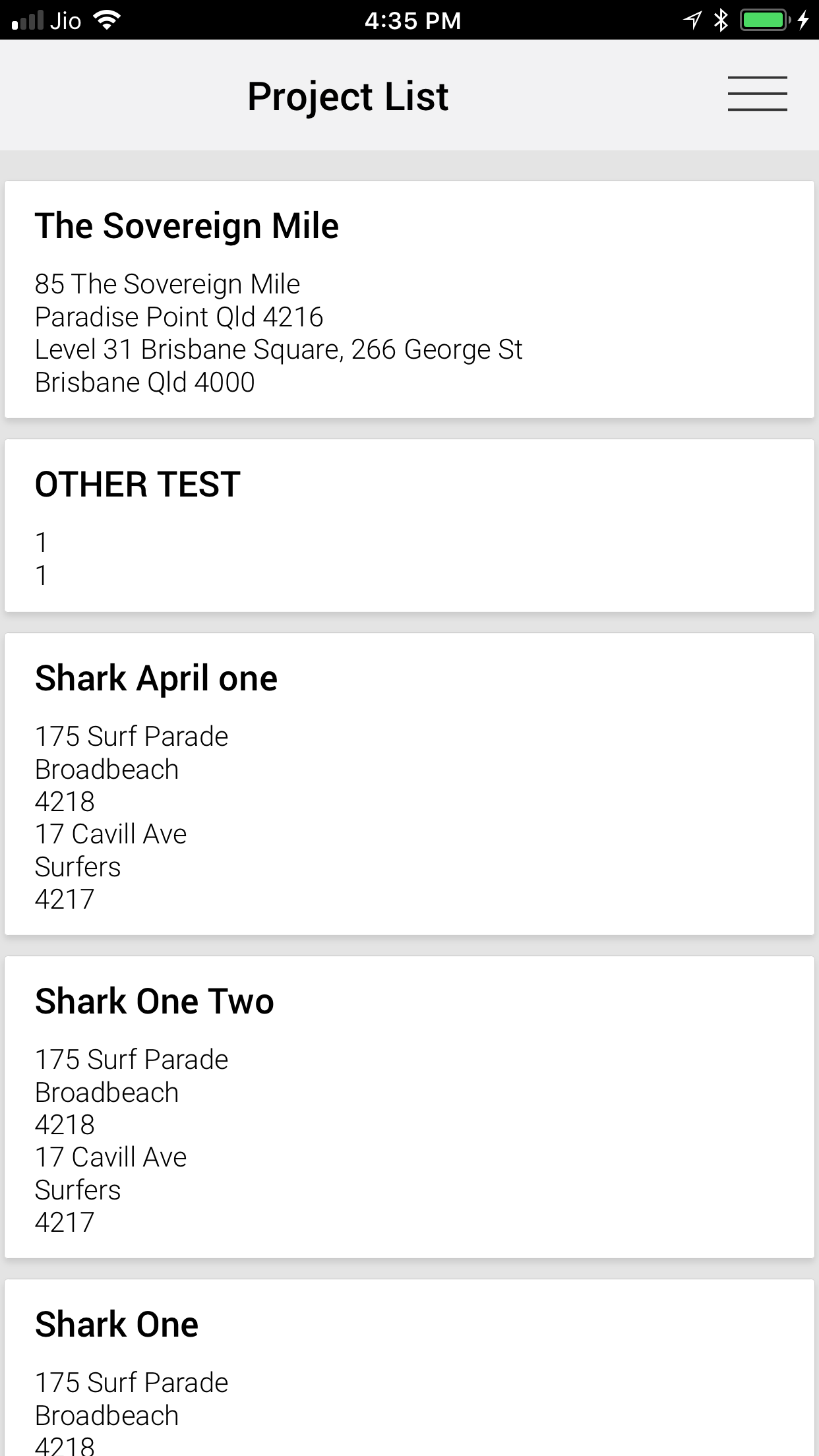Image resolution: width=819 pixels, height=1456 pixels.
Task: Select the Shark April one project
Action: pos(409,784)
